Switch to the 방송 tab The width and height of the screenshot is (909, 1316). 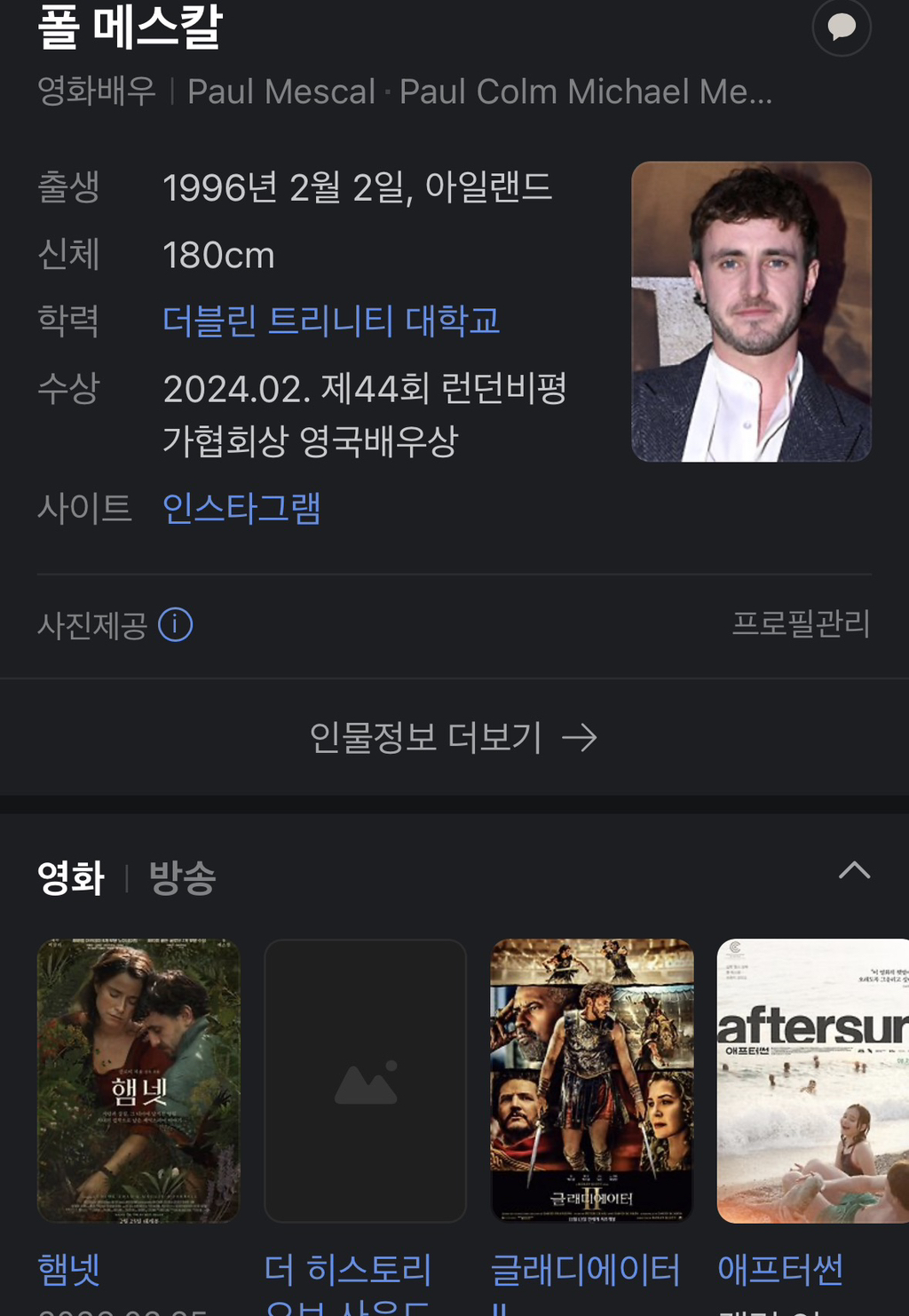pyautogui.click(x=182, y=878)
